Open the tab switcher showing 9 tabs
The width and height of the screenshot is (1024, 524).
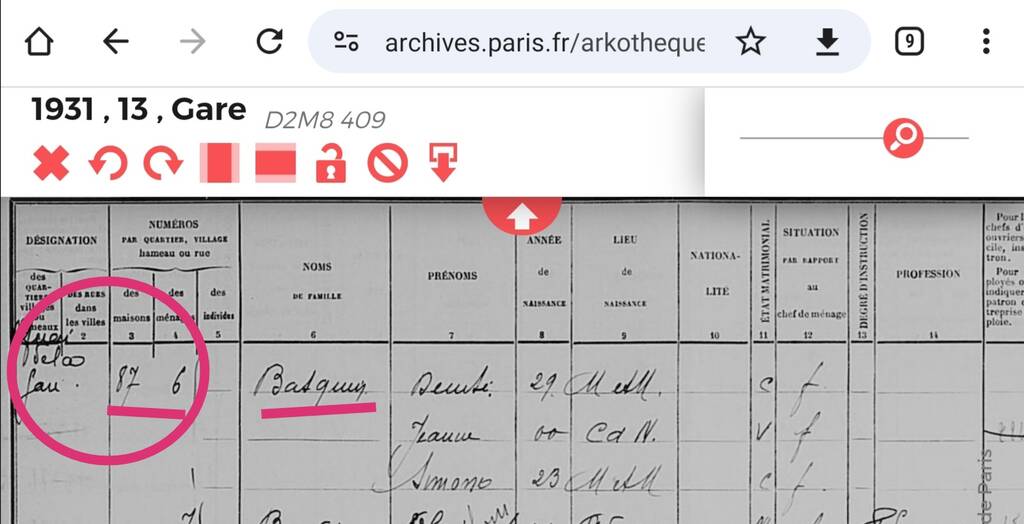coord(908,42)
